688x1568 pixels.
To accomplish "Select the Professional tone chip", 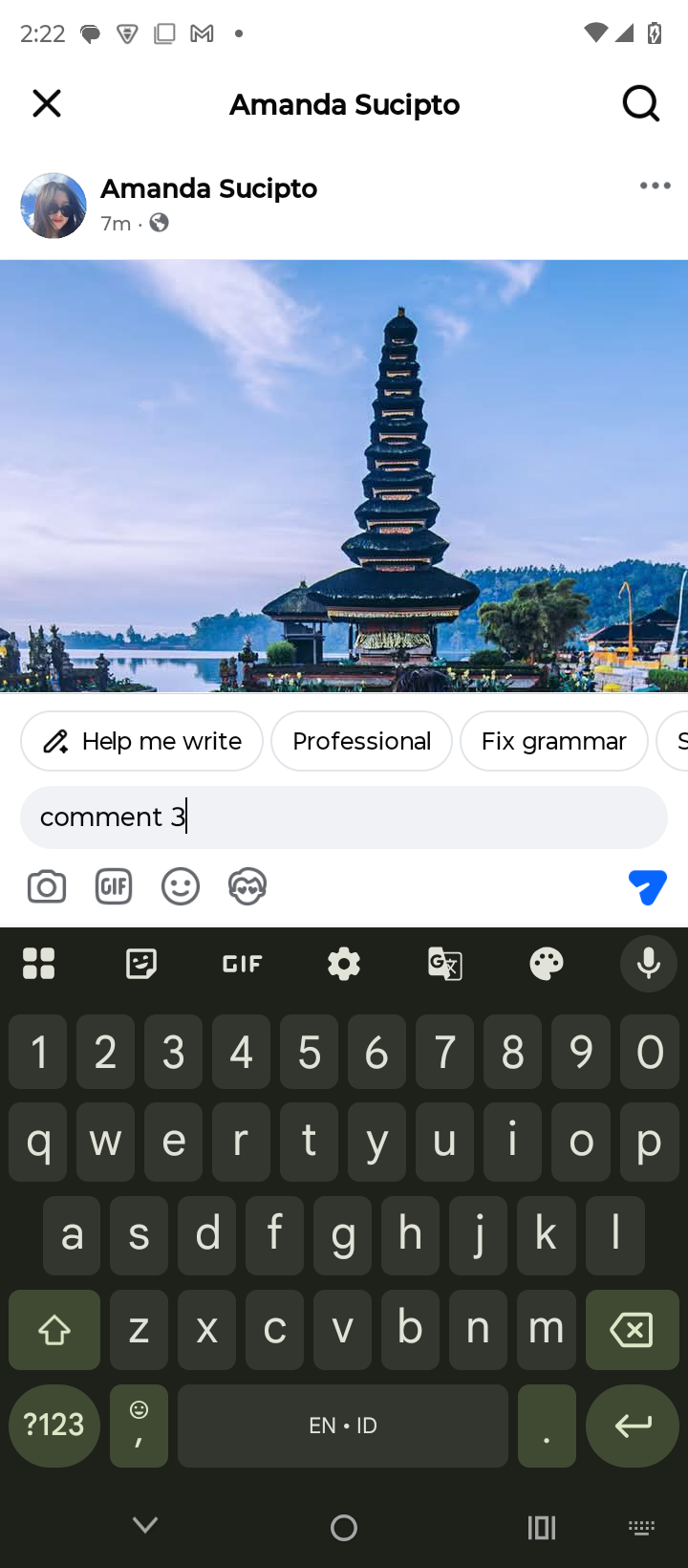I will [x=361, y=741].
